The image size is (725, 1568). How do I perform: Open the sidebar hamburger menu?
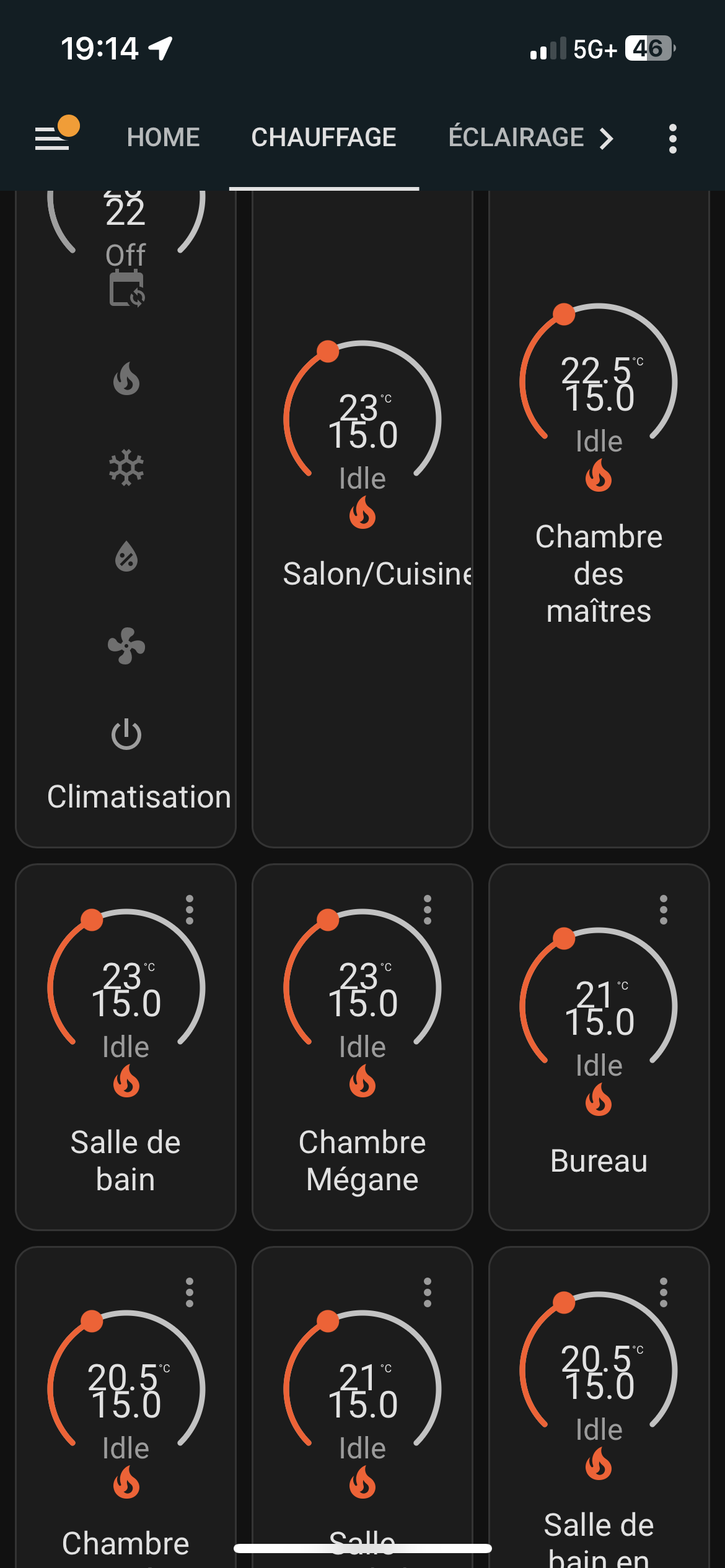click(x=53, y=137)
